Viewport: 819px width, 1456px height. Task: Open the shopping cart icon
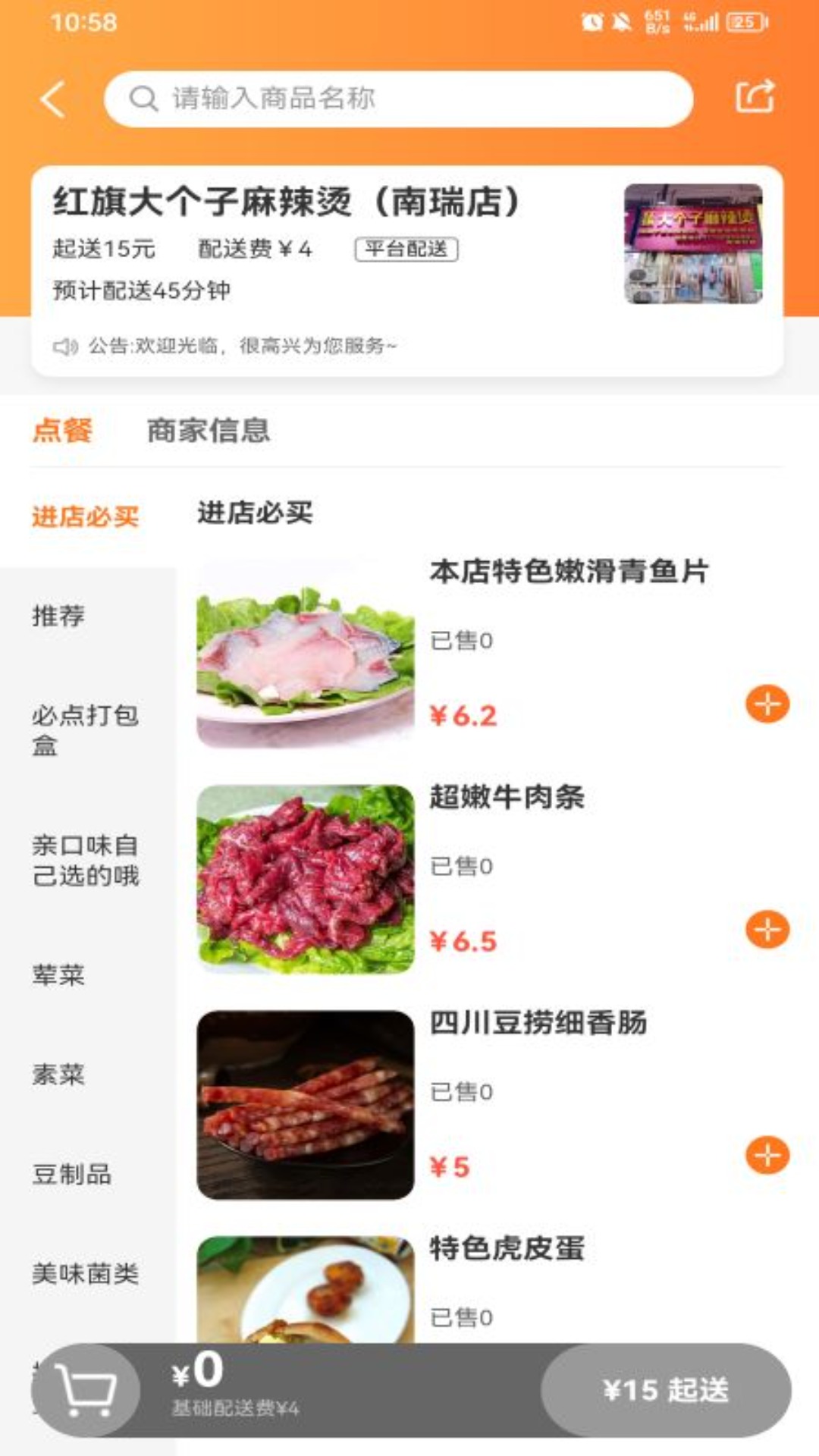click(x=87, y=1390)
